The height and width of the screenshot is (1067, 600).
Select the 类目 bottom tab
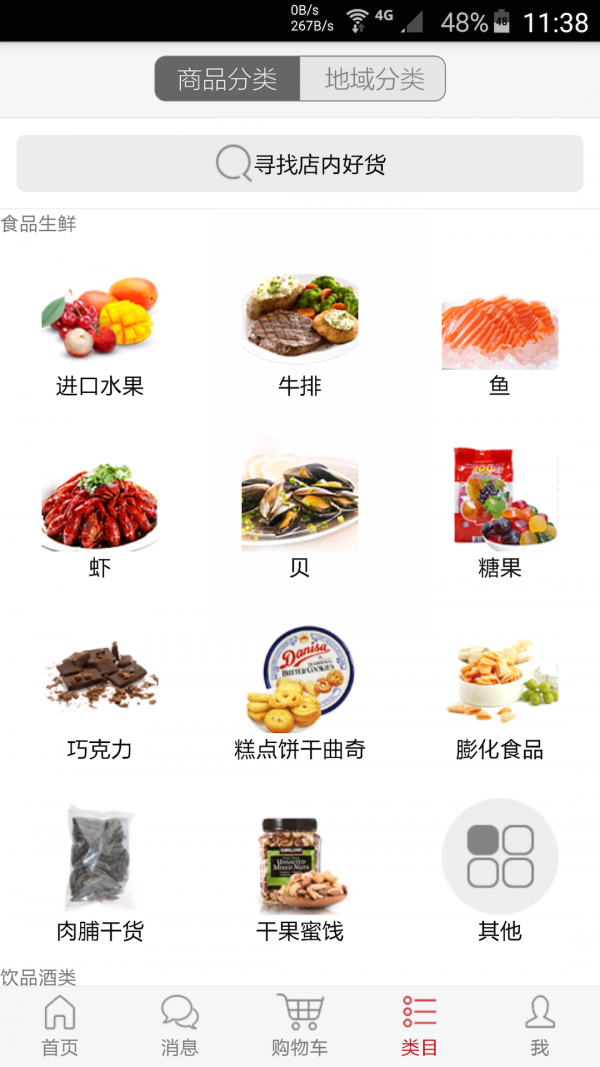pyautogui.click(x=420, y=1026)
